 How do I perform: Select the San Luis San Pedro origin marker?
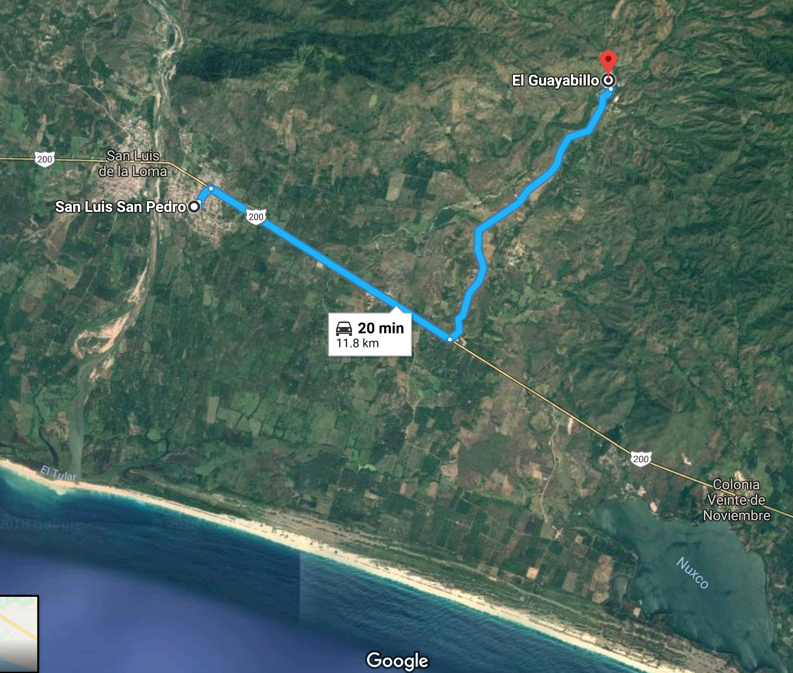coord(194,206)
